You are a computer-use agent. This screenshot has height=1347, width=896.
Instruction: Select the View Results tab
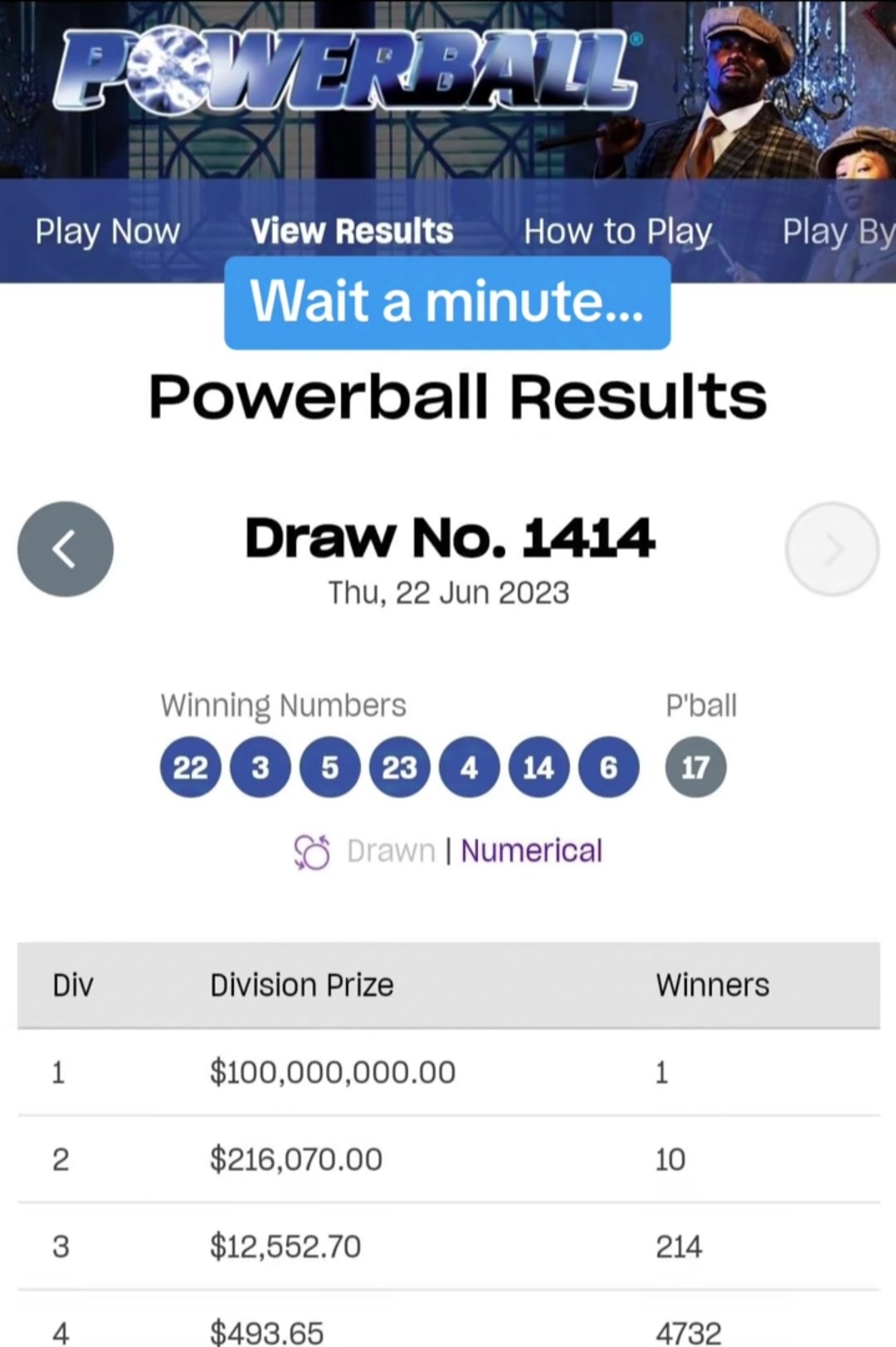[352, 232]
